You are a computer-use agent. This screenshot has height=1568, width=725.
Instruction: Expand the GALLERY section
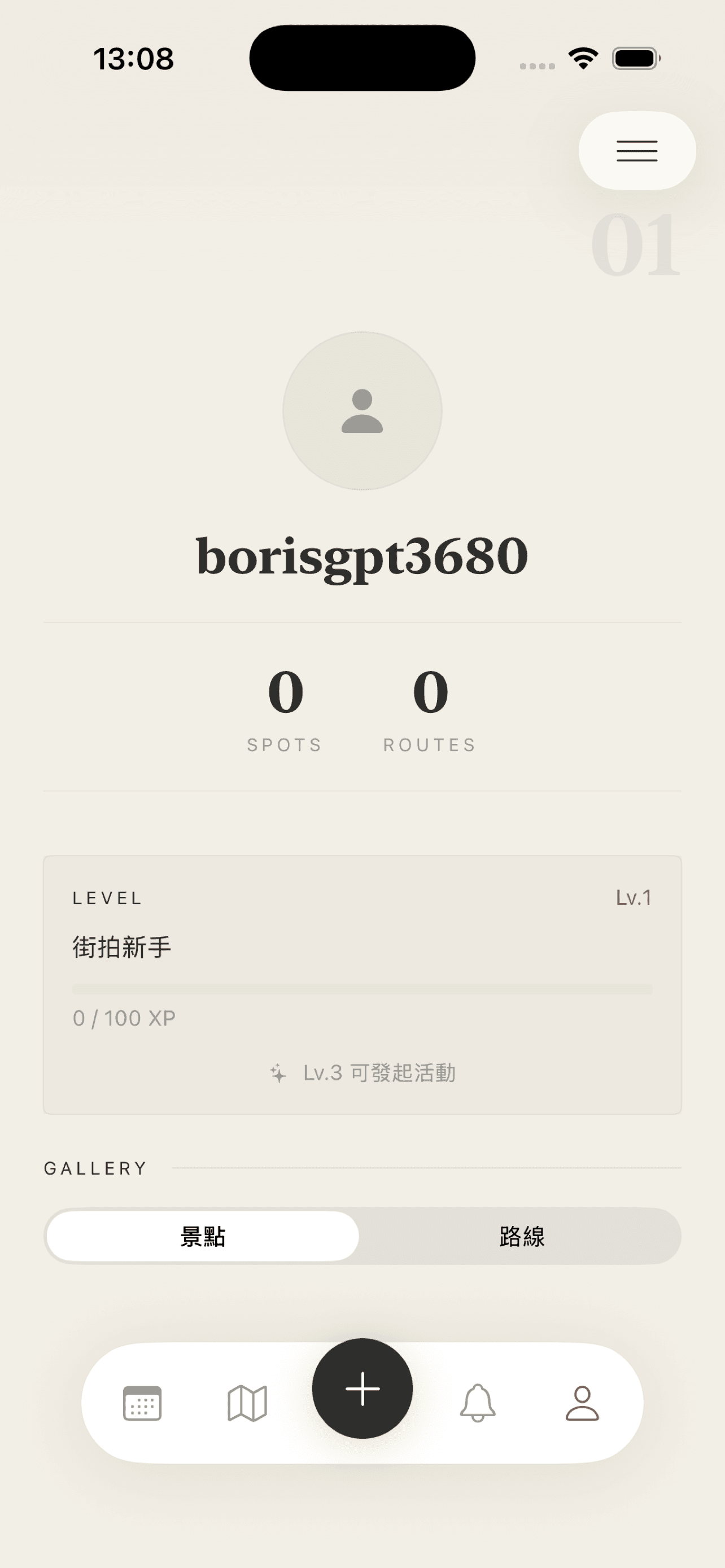(94, 1167)
